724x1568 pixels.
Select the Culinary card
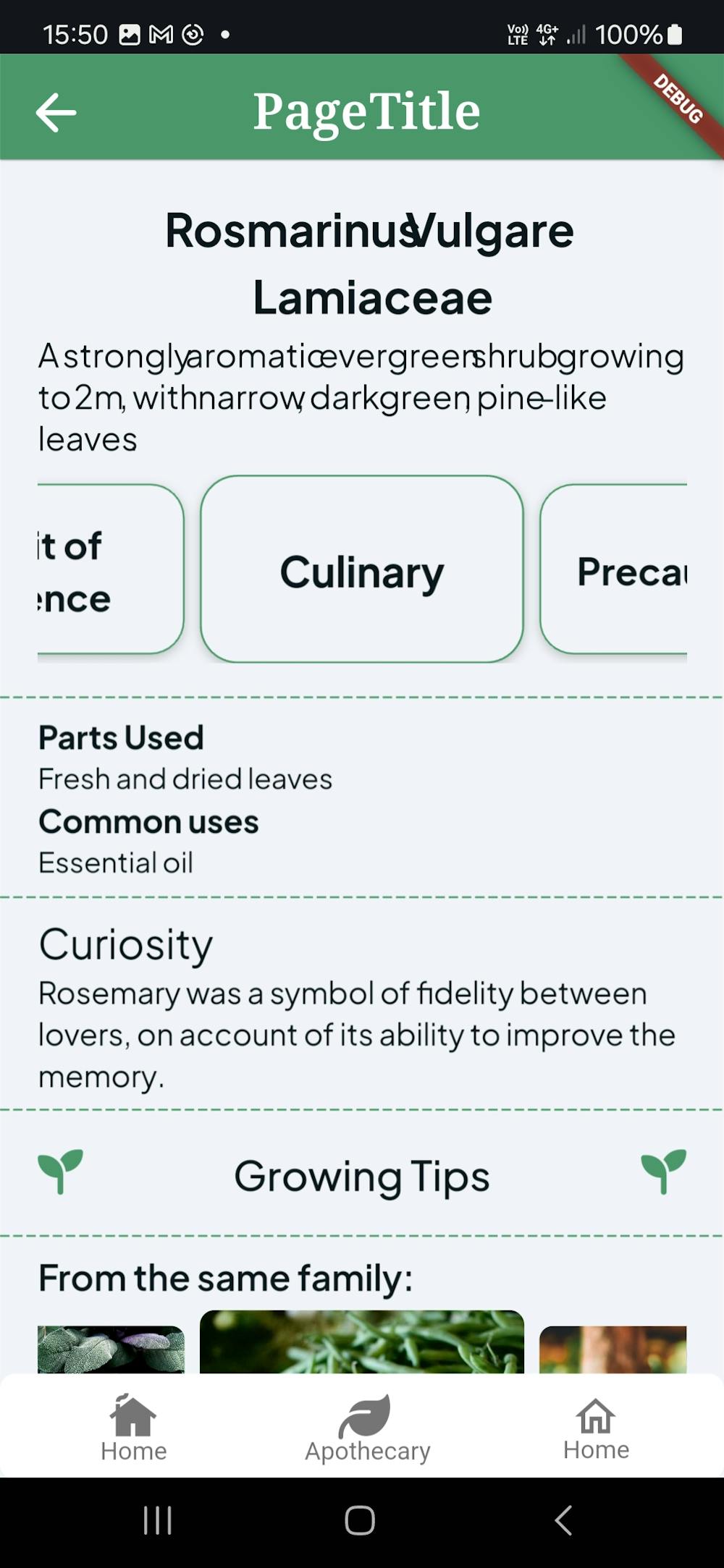coord(362,569)
